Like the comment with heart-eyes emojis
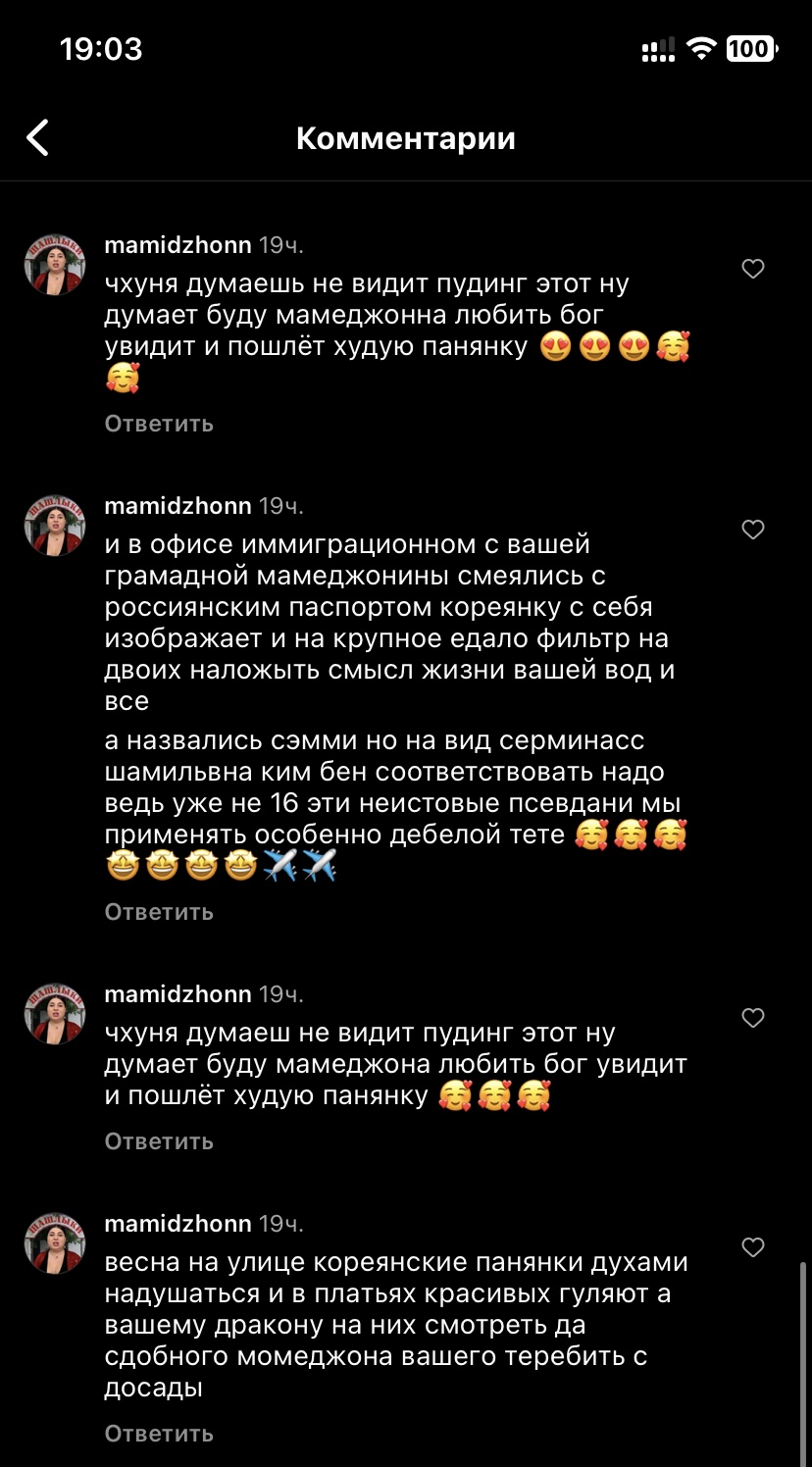Screen dimensions: 812x1467 [752, 269]
